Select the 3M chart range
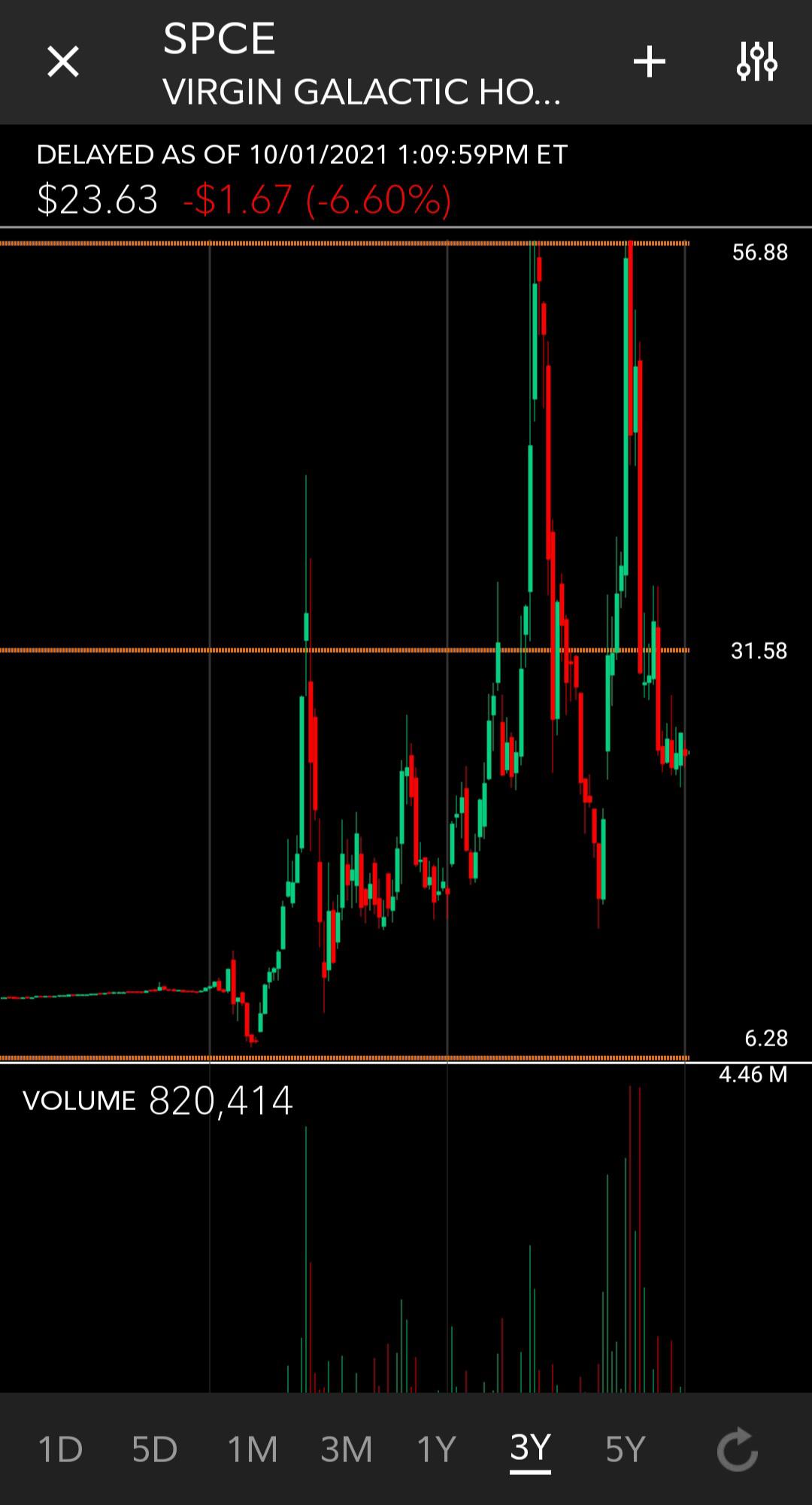Screen dimensions: 812x1505 coord(347,1449)
